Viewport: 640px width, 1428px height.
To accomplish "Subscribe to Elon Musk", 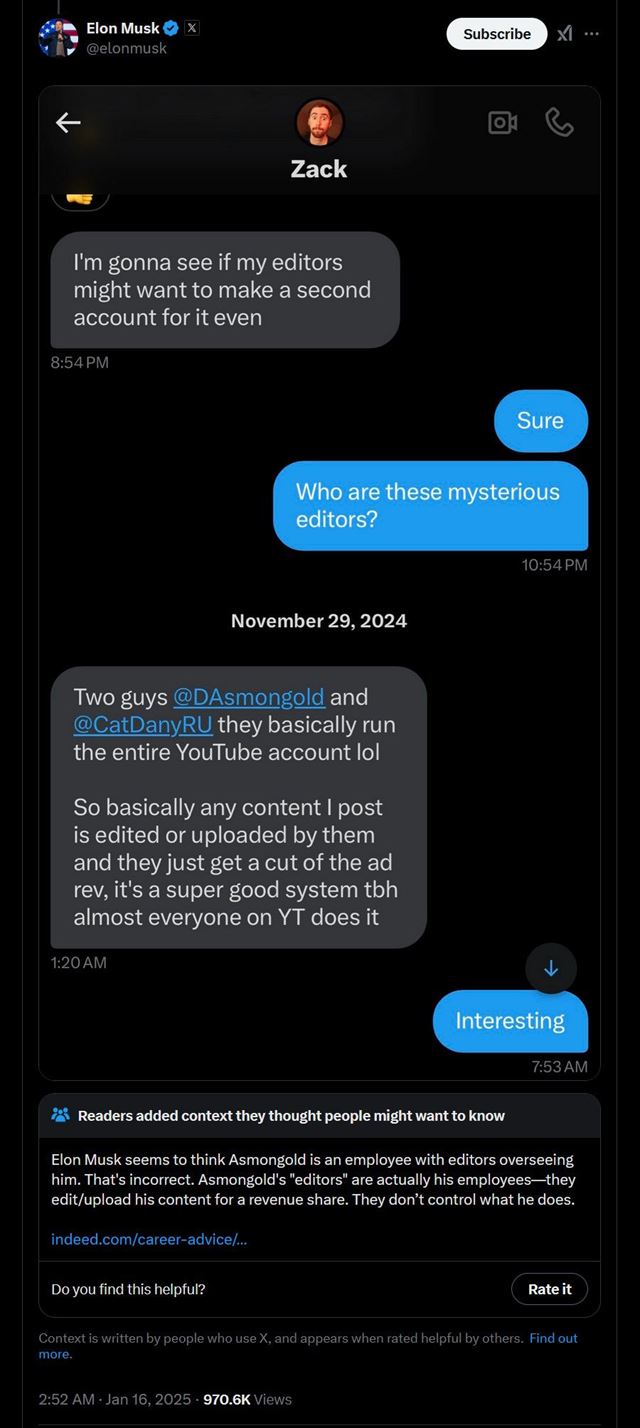I will pyautogui.click(x=496, y=34).
